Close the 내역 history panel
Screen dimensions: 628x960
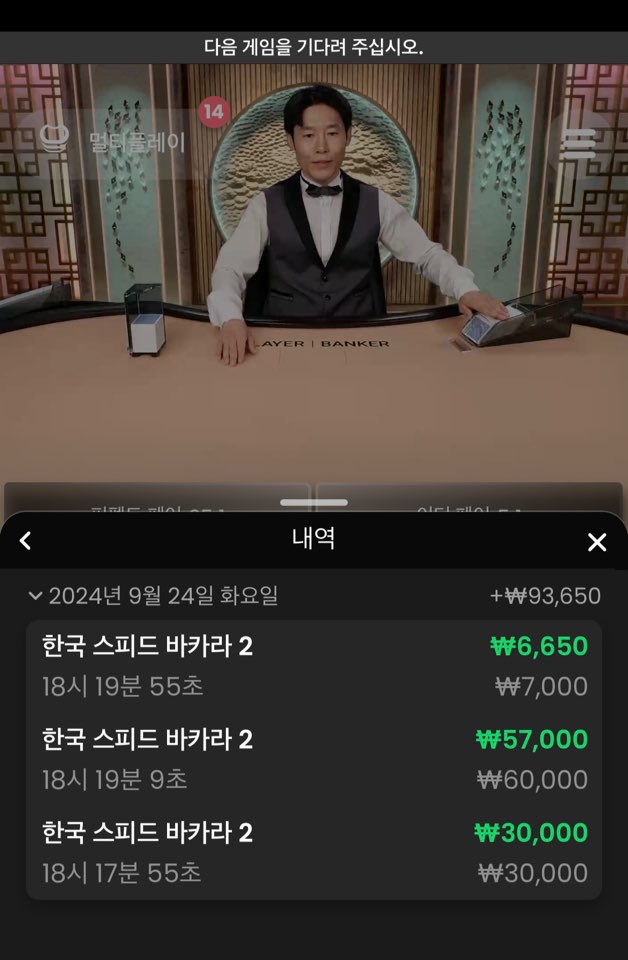pos(597,542)
